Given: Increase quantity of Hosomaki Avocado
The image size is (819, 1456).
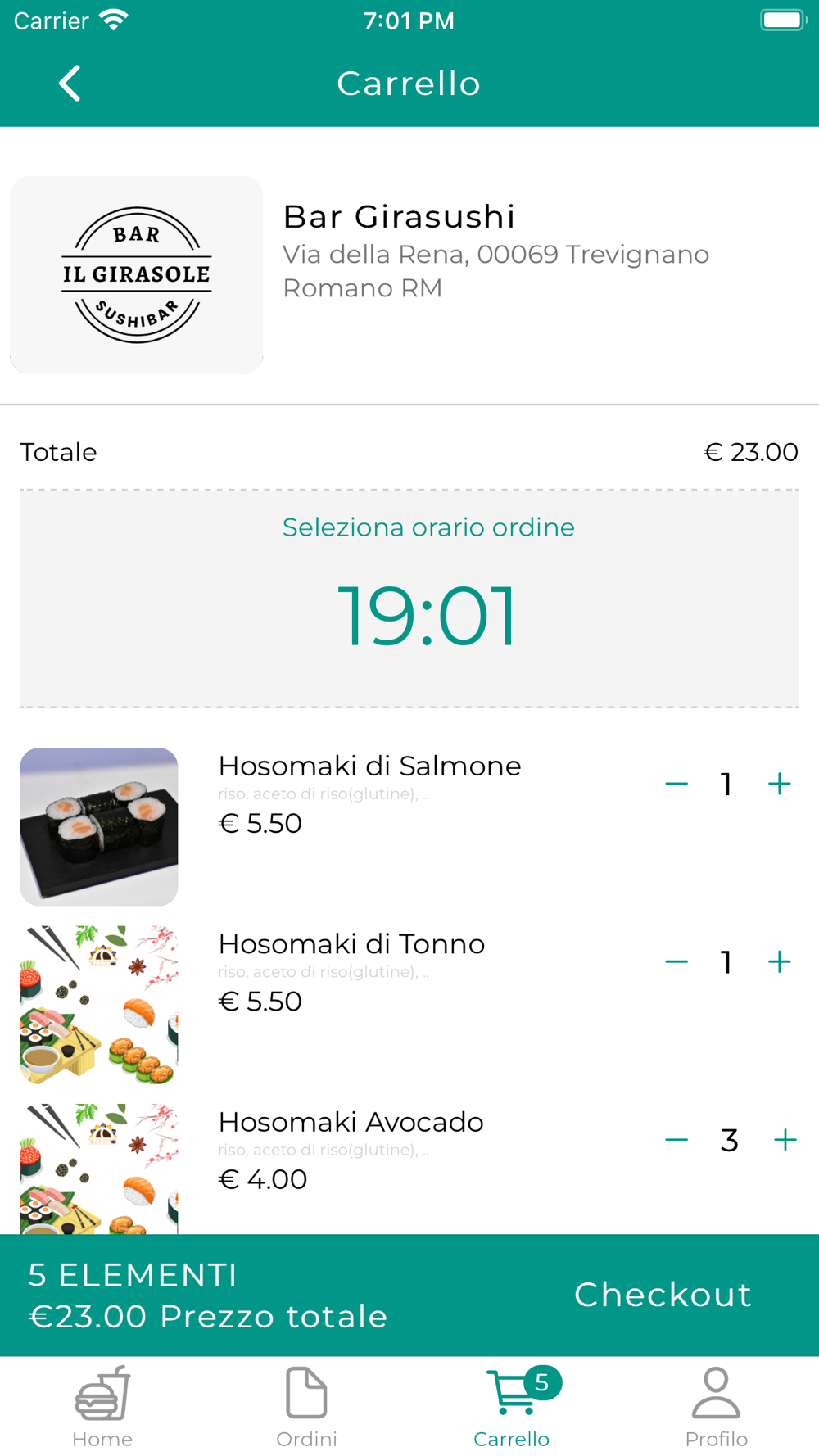Looking at the screenshot, I should tap(785, 1139).
